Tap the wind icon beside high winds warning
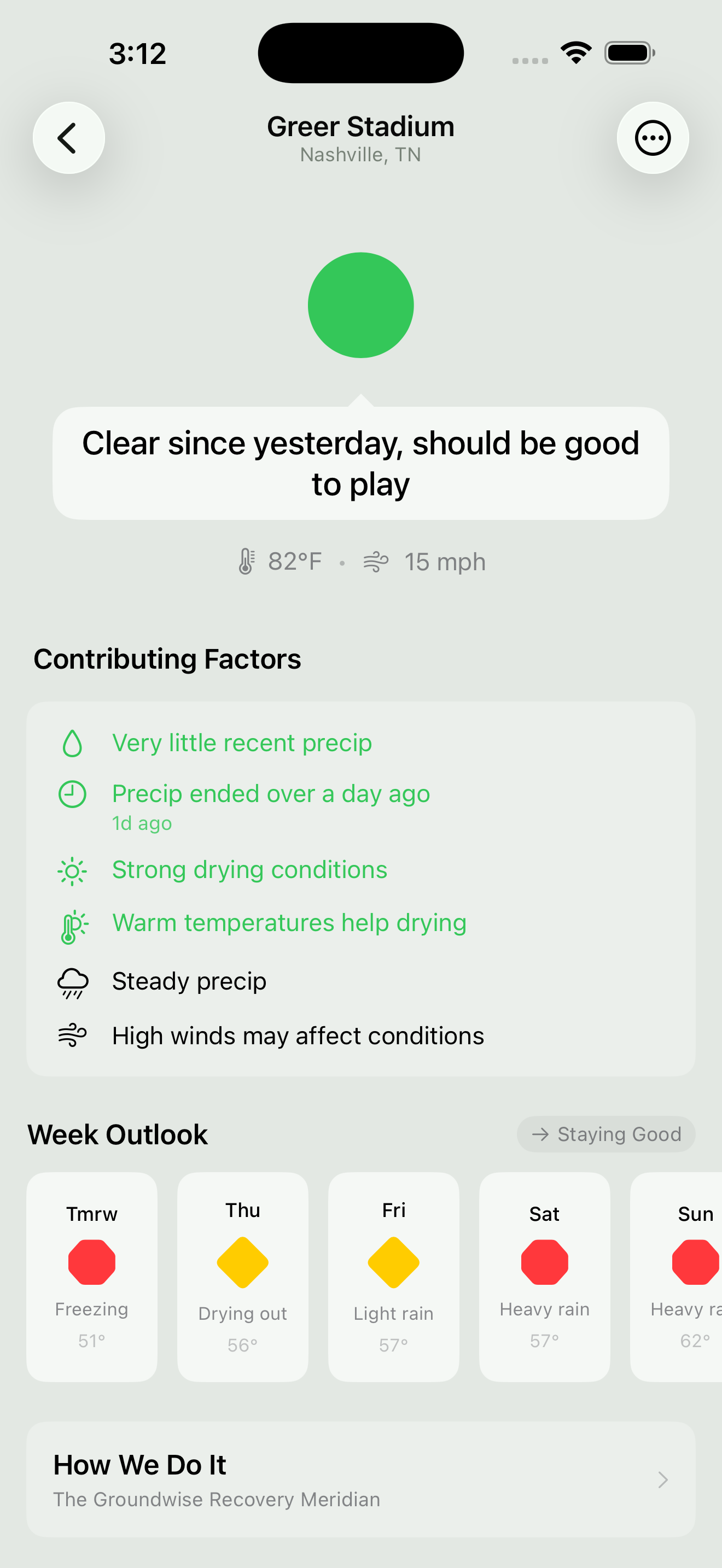 pyautogui.click(x=72, y=1035)
